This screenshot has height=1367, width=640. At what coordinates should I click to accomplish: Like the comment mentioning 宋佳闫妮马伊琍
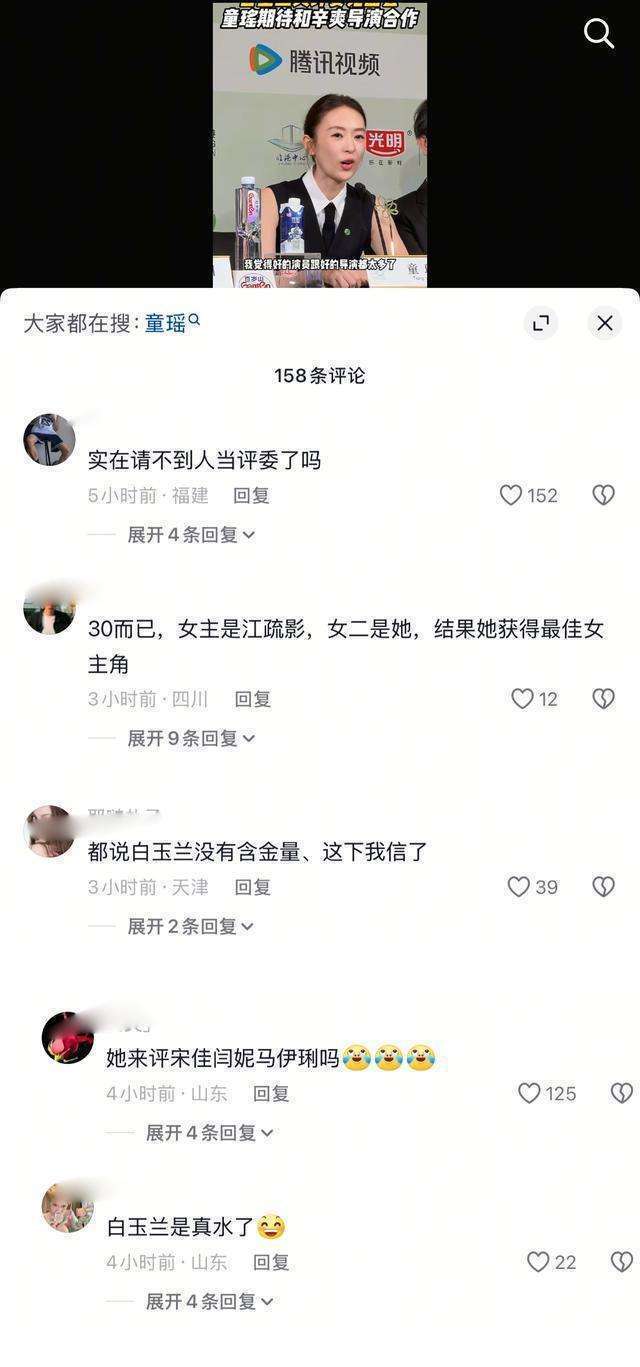click(x=530, y=1093)
